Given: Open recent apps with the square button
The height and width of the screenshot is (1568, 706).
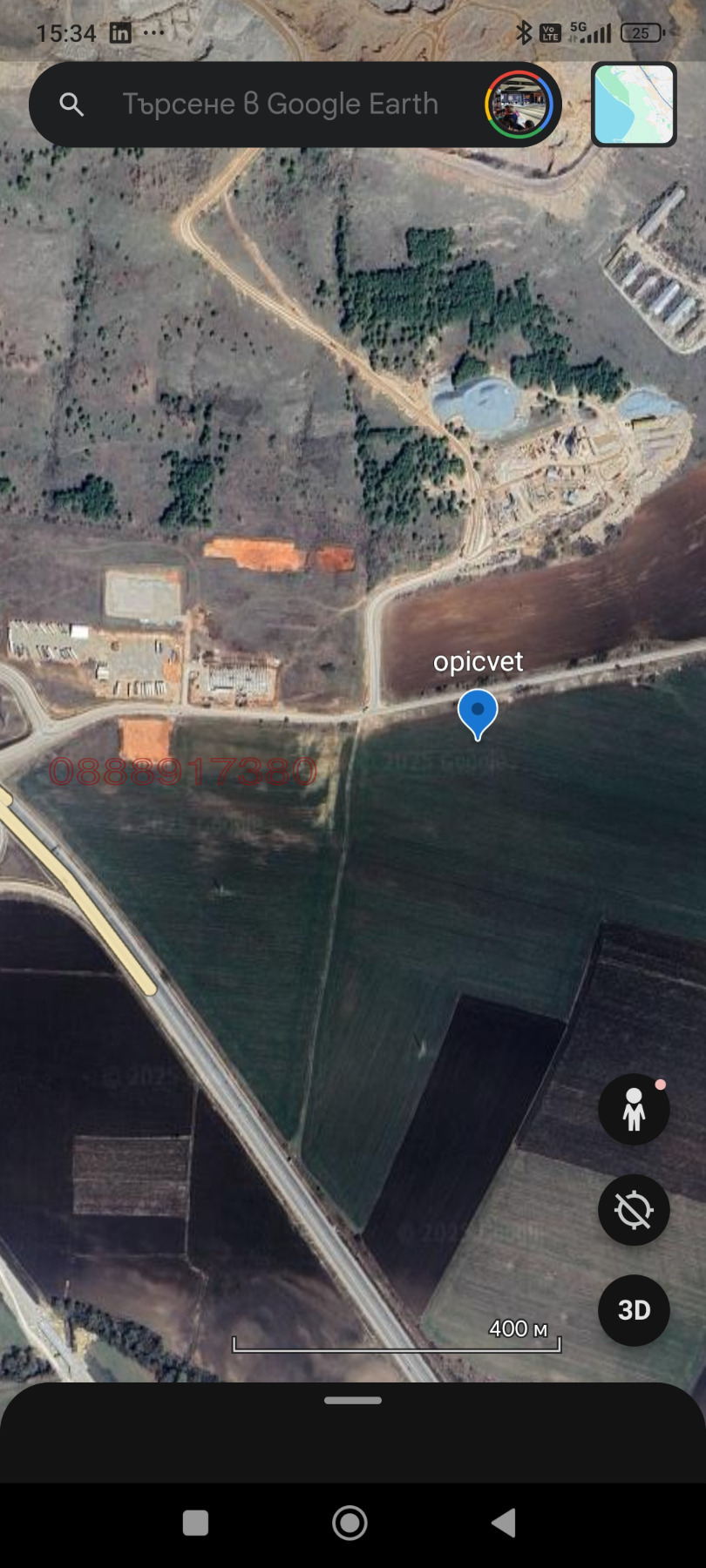Looking at the screenshot, I should click(x=195, y=1522).
